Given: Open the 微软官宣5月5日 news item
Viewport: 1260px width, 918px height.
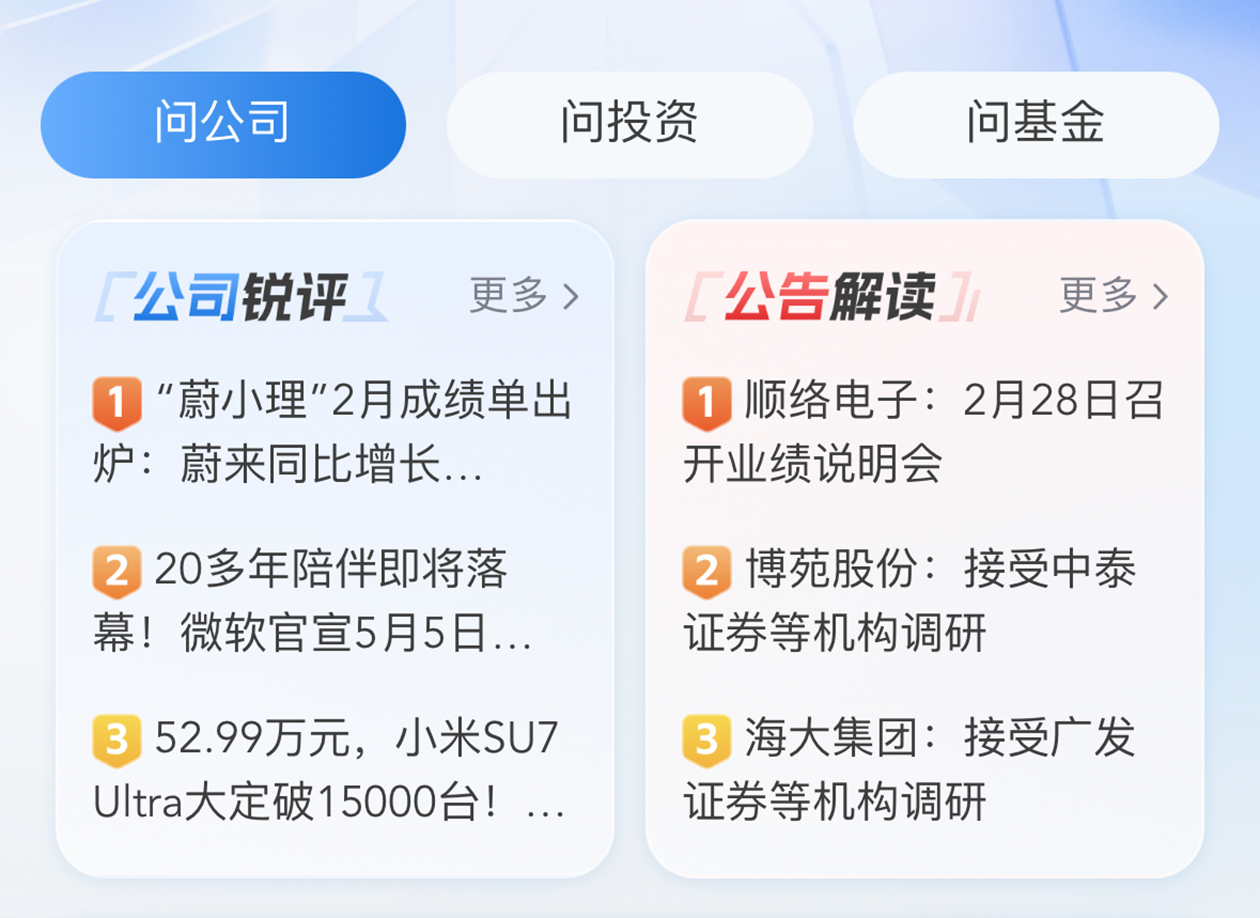Looking at the screenshot, I should coord(312,602).
